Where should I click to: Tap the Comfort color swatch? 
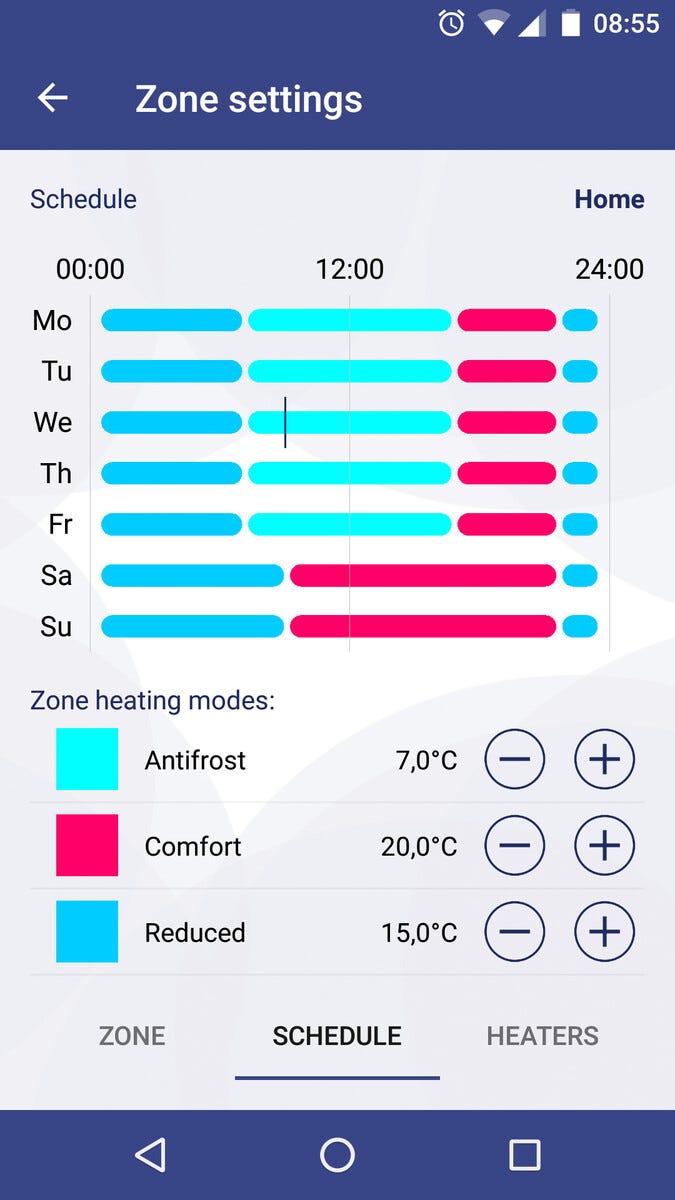click(87, 846)
